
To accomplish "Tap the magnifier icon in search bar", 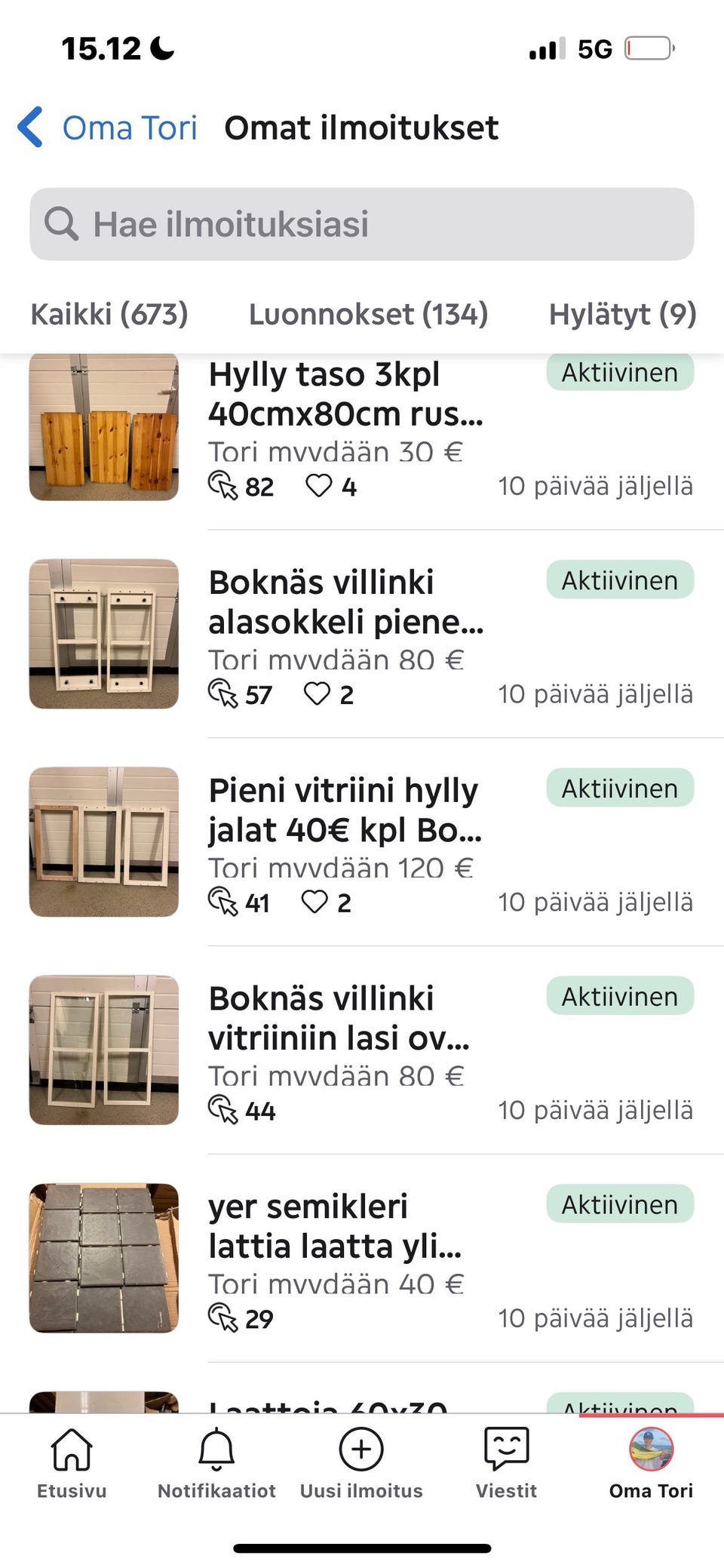I will (x=63, y=224).
